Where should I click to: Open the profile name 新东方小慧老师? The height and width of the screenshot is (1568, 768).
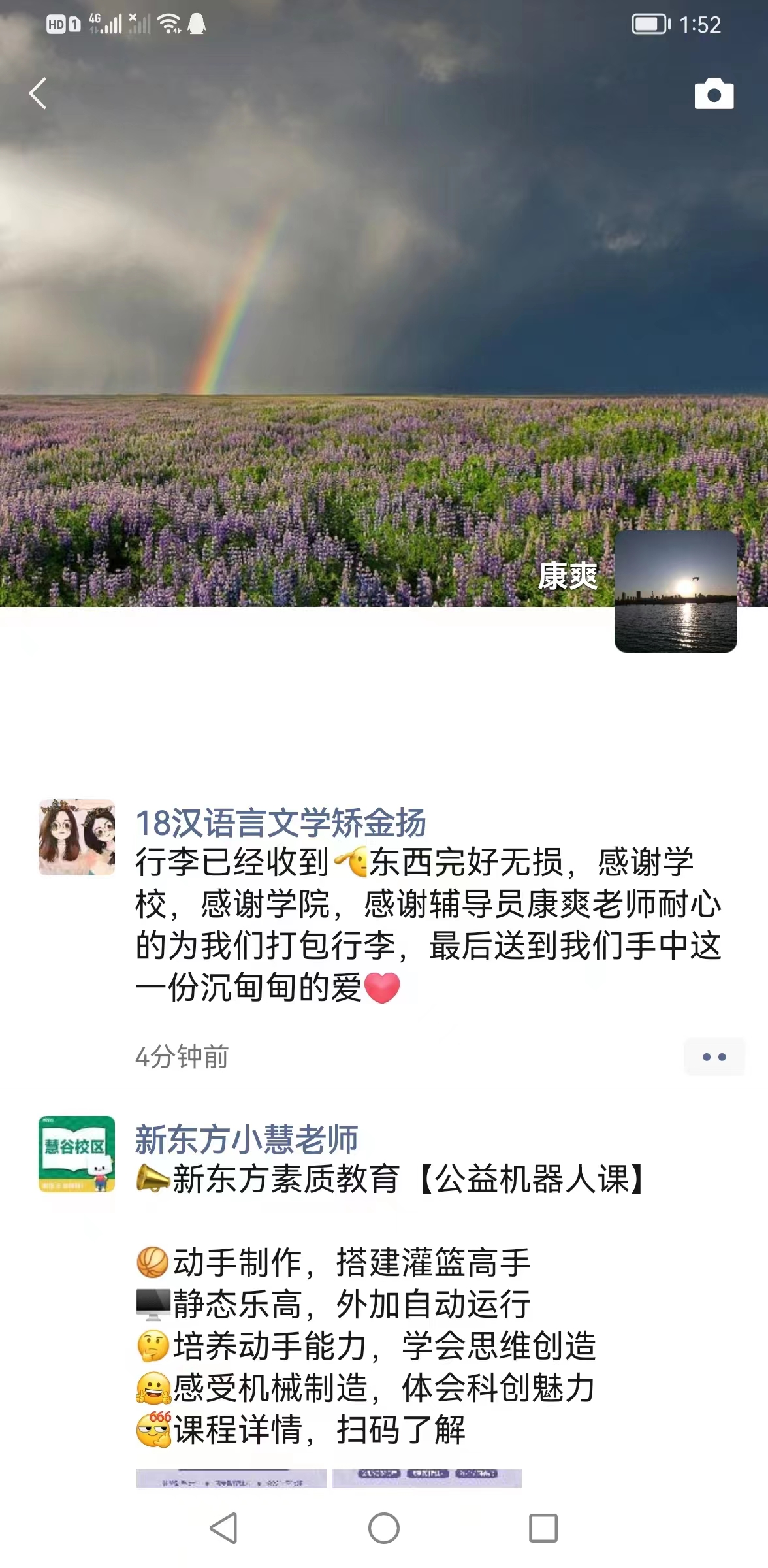tap(247, 1139)
